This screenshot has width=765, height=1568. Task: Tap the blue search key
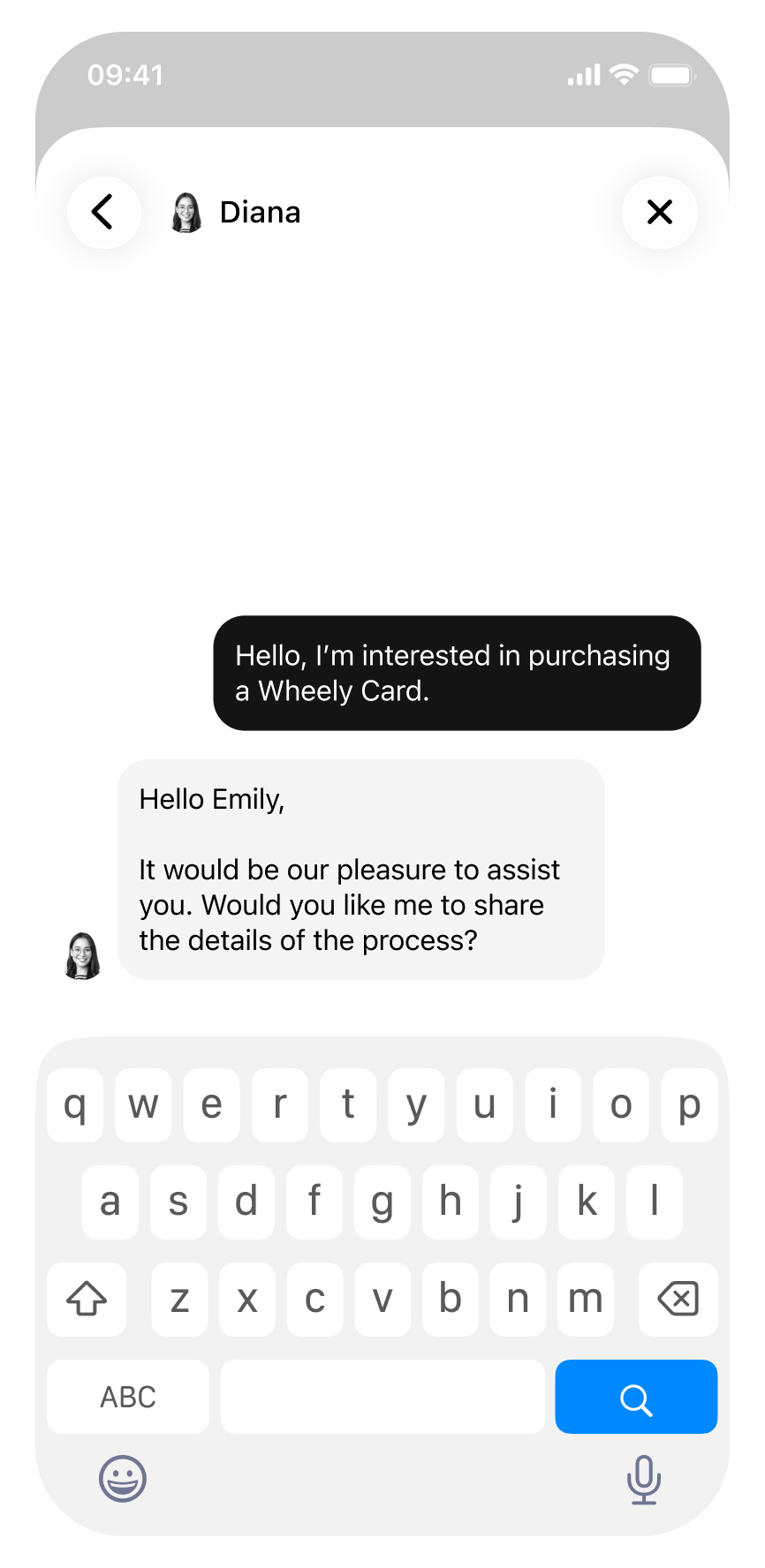pos(635,1397)
